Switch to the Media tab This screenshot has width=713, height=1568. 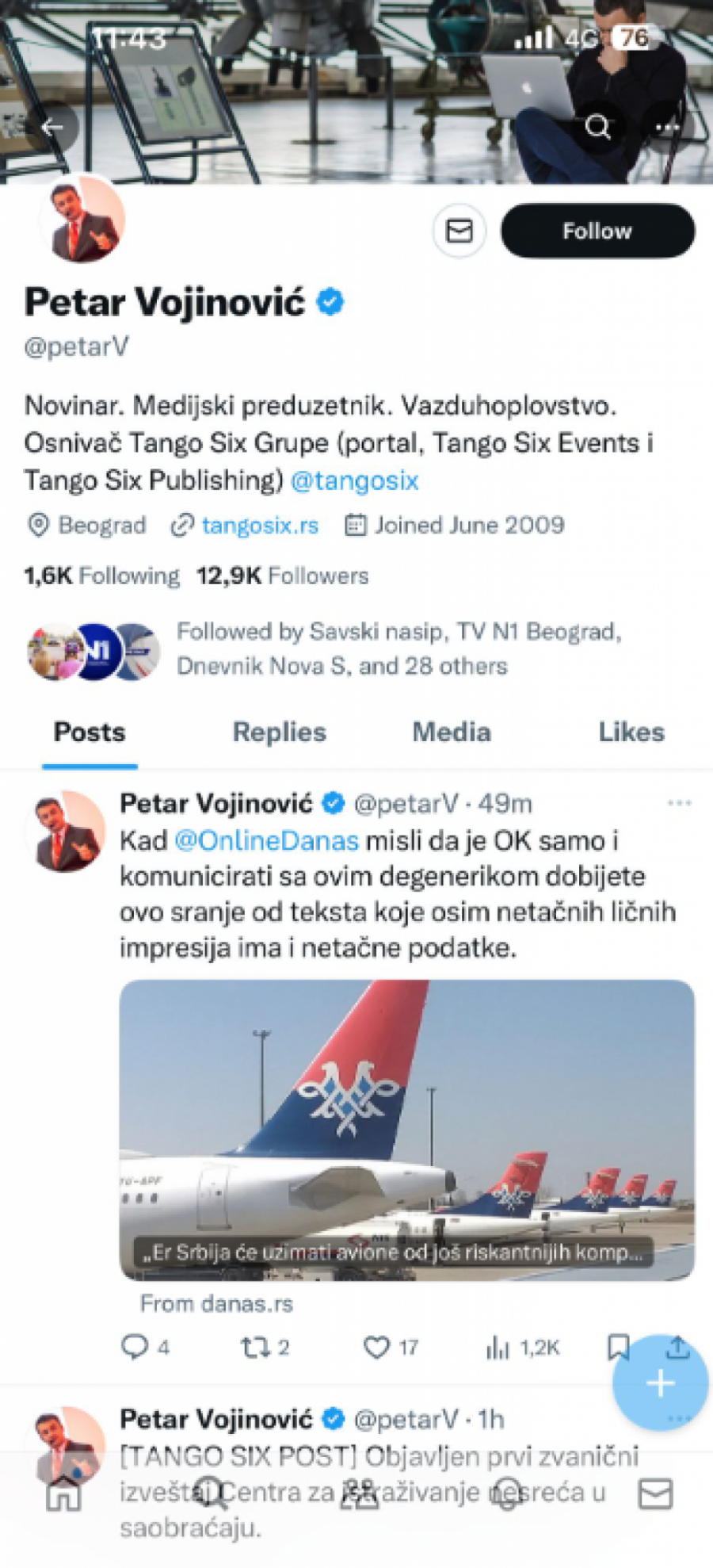452,732
